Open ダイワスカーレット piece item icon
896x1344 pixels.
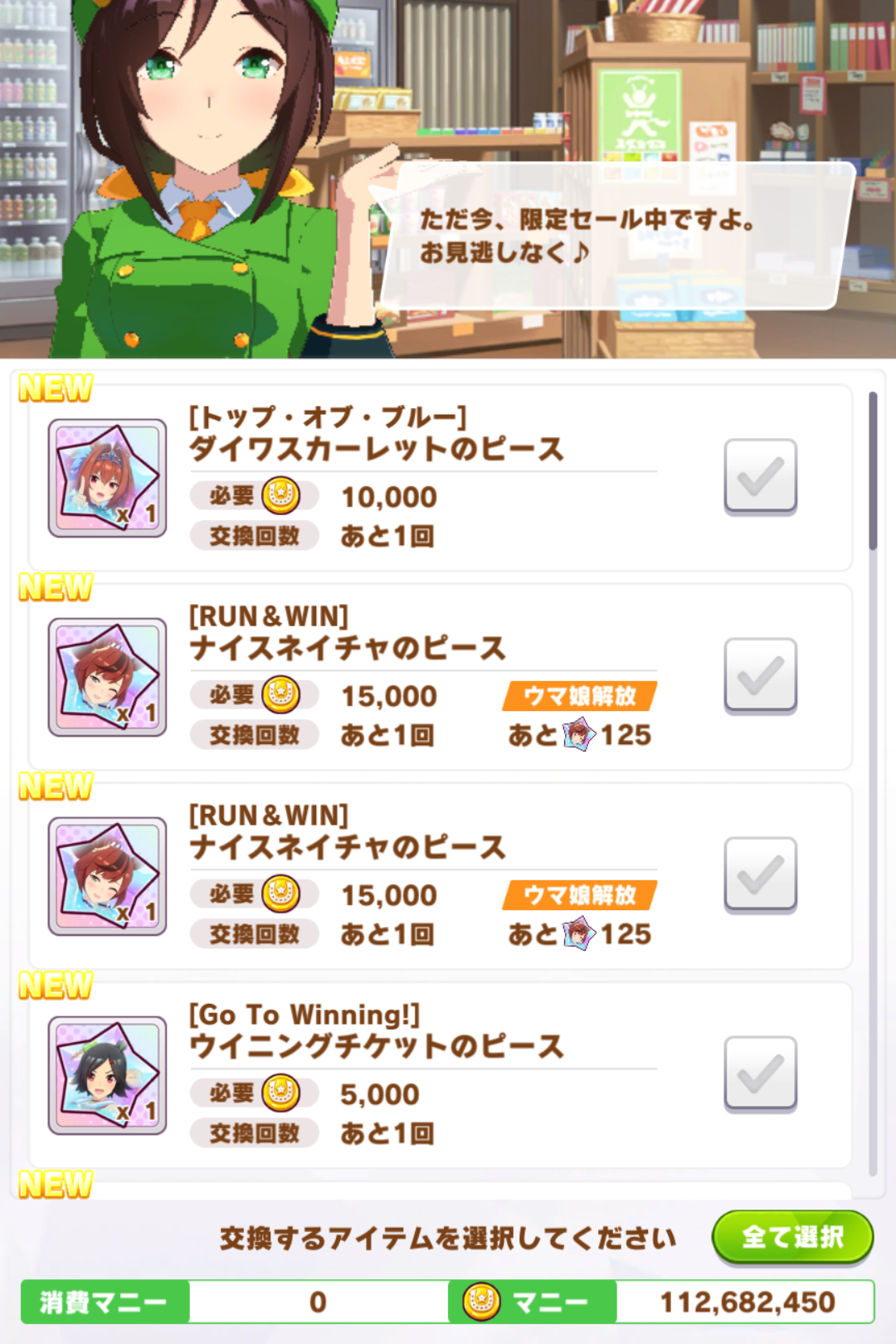[107, 478]
